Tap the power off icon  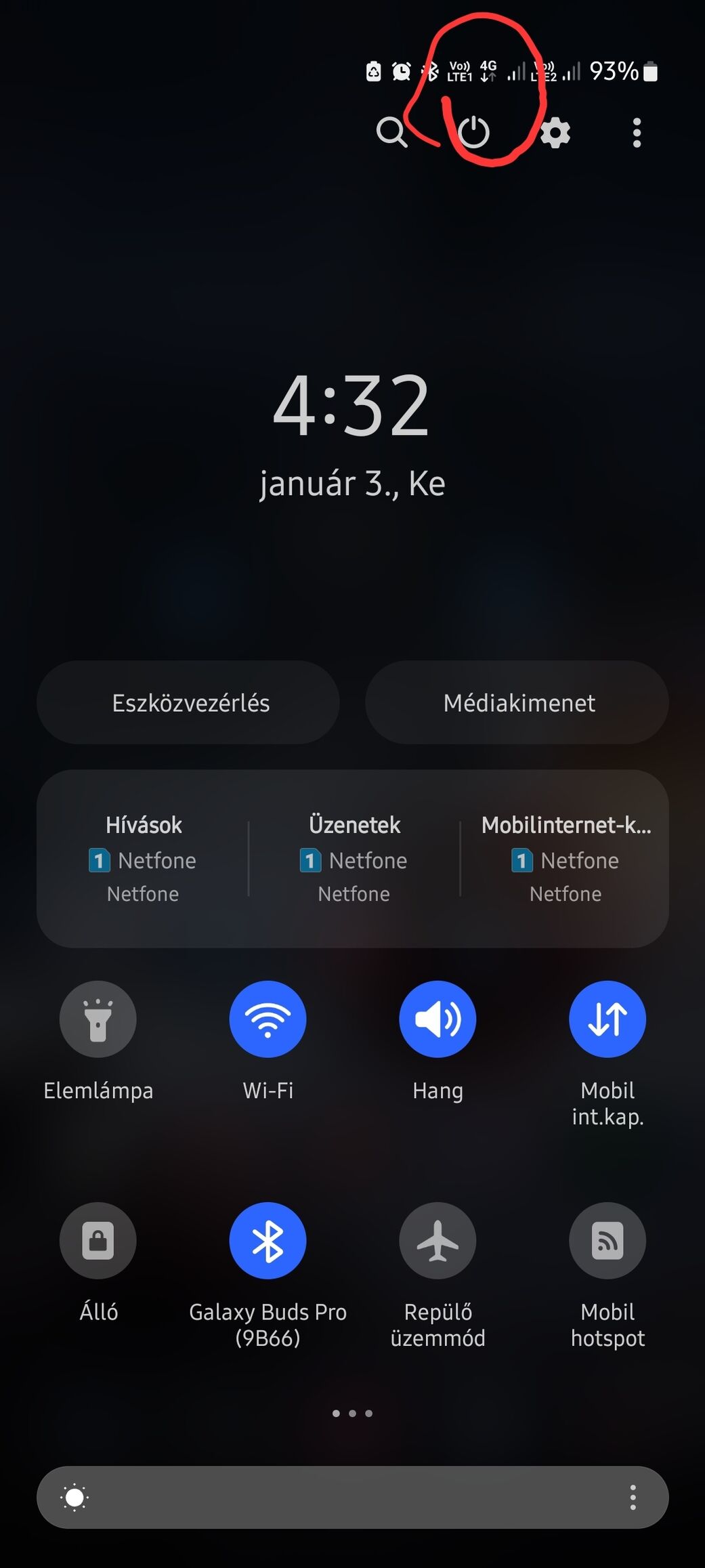473,132
